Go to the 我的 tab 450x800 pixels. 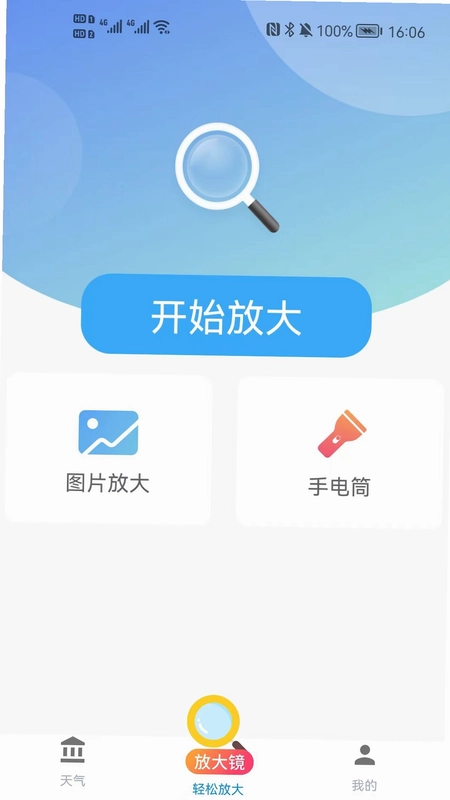click(364, 767)
